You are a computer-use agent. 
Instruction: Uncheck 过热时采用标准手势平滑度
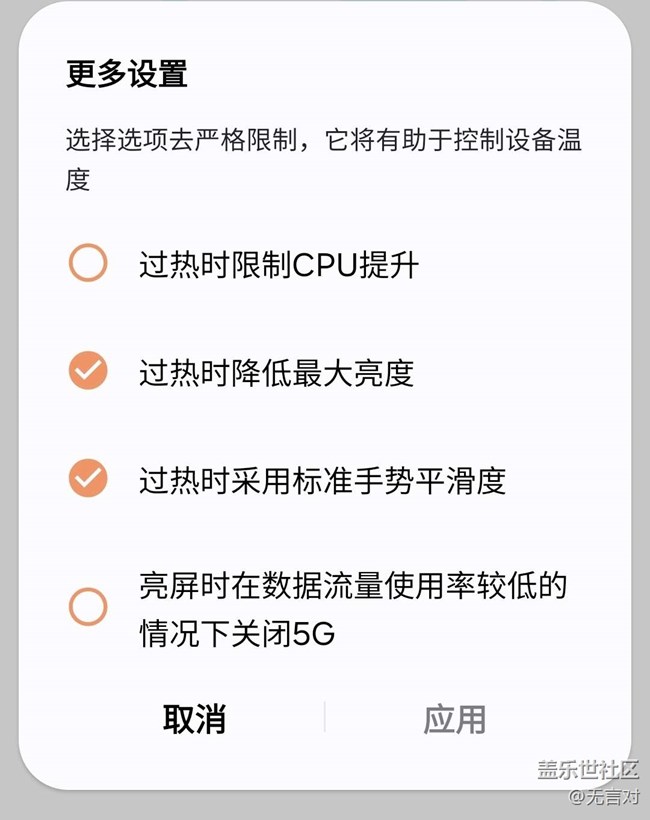point(88,479)
